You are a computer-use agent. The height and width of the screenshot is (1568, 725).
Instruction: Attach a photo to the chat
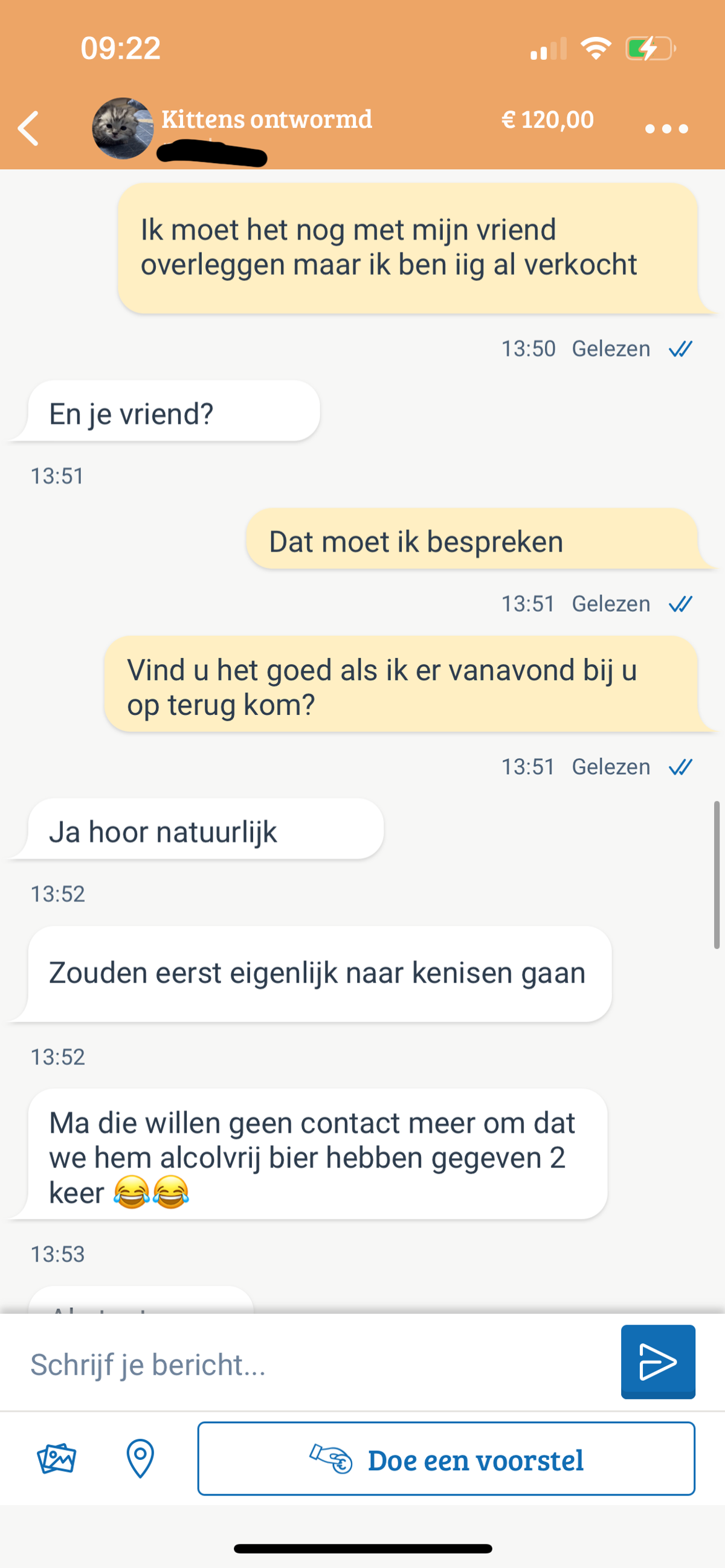pyautogui.click(x=57, y=1459)
